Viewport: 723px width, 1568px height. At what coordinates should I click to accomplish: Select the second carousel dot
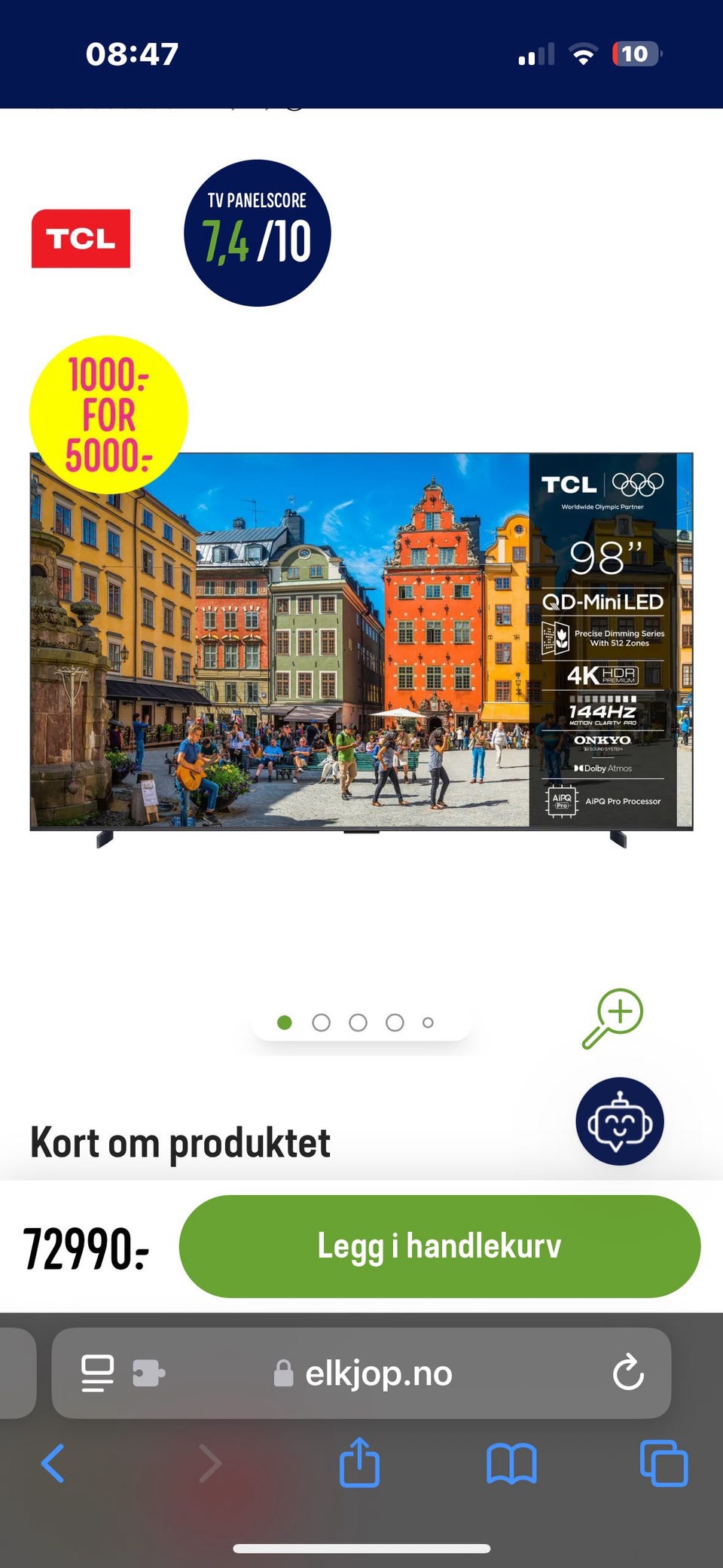coord(322,1022)
